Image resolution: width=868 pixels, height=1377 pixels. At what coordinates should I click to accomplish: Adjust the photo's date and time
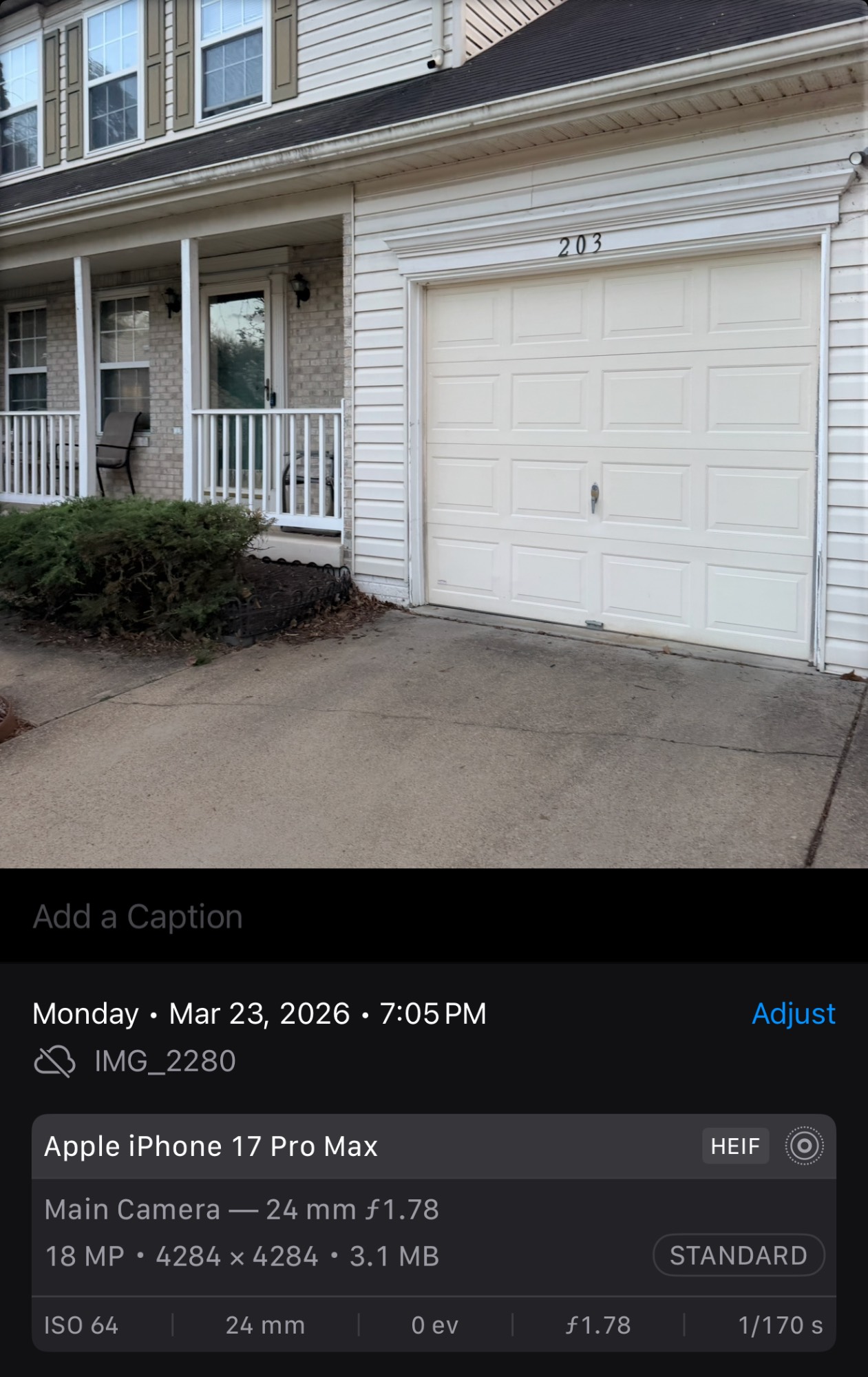tap(793, 1013)
